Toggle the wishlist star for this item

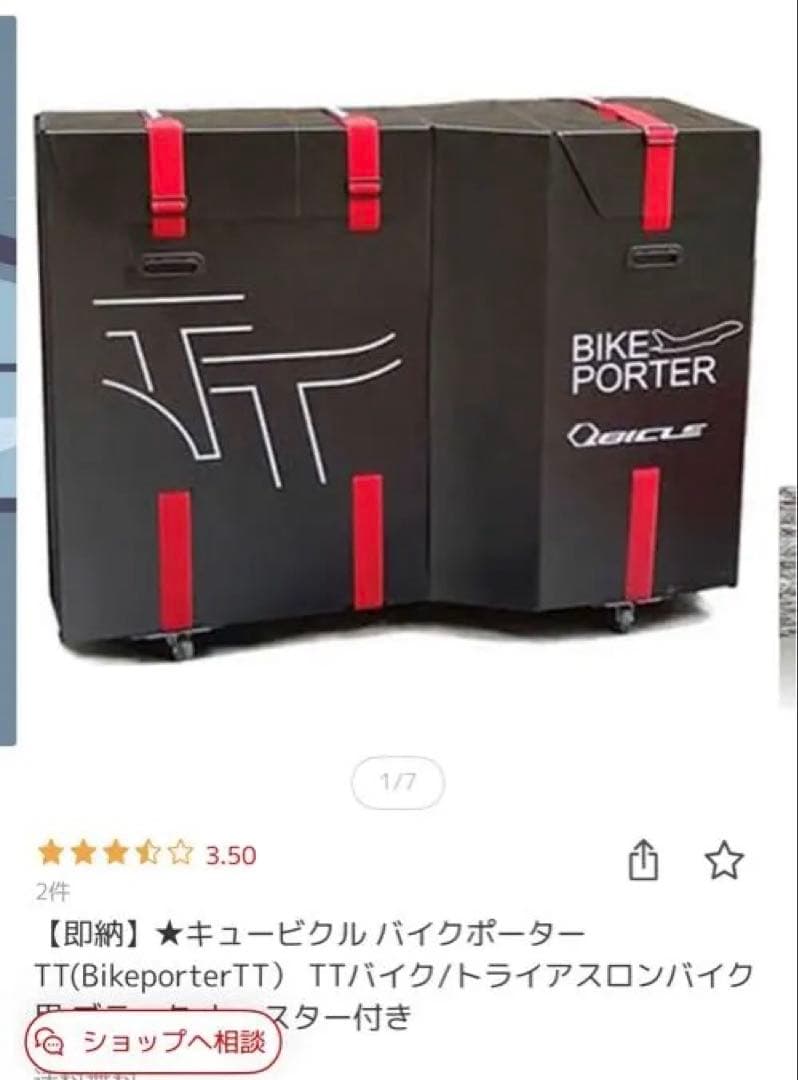724,859
